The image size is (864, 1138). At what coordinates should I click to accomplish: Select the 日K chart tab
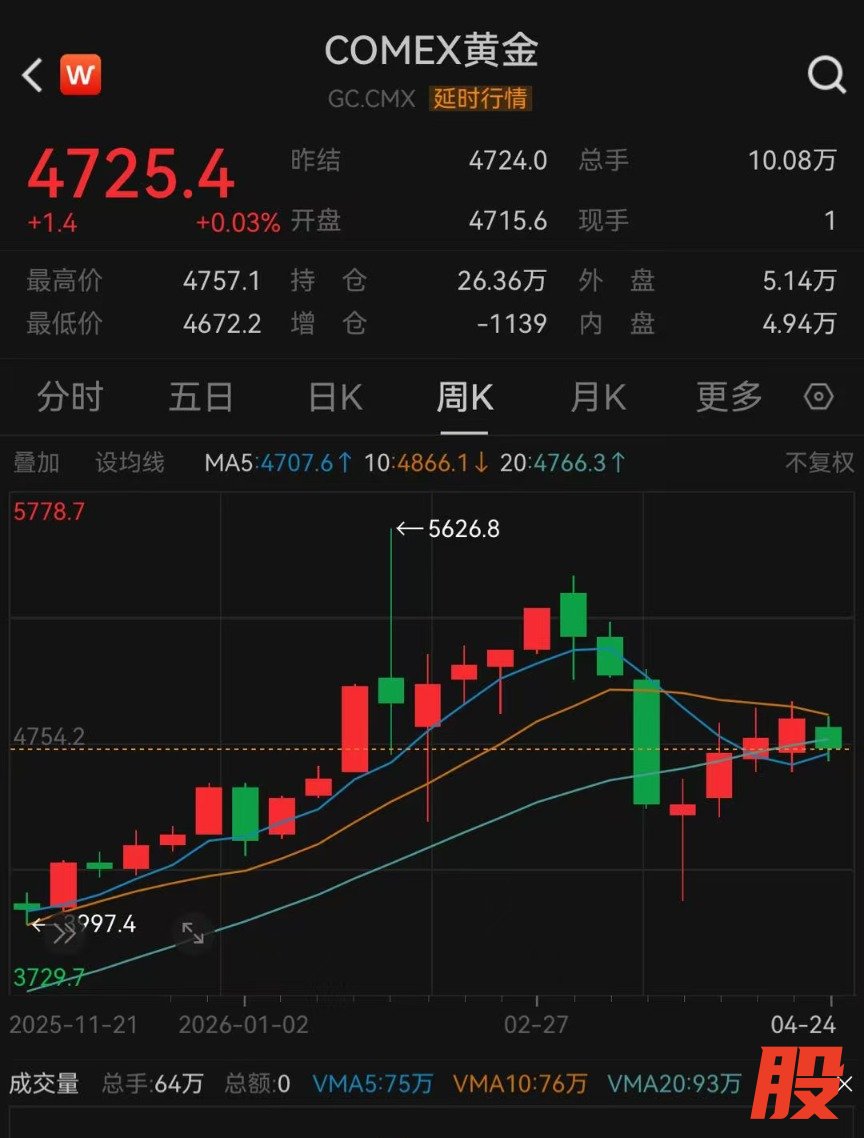334,398
